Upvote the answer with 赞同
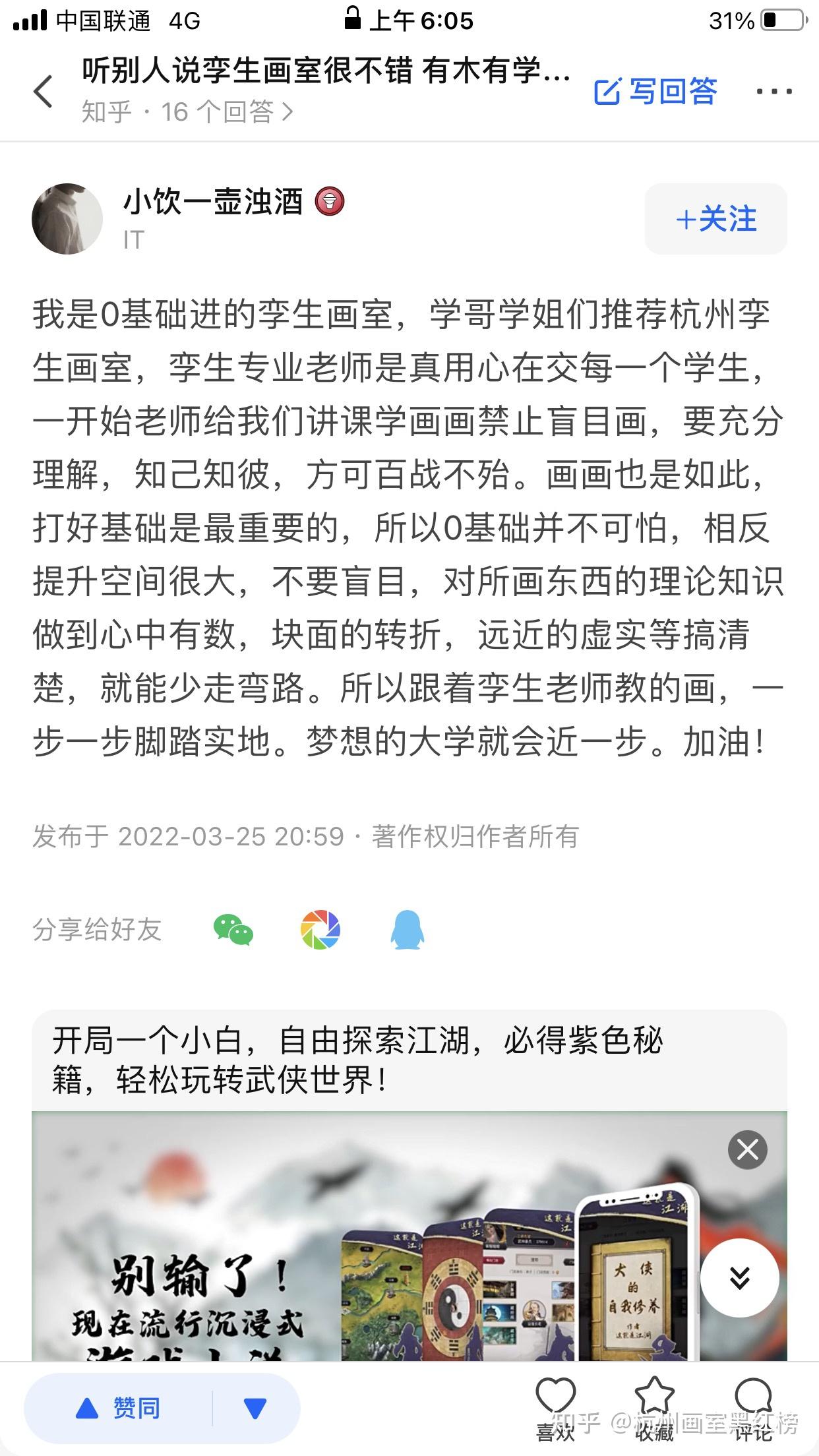Image resolution: width=819 pixels, height=1456 pixels. coord(119,1409)
